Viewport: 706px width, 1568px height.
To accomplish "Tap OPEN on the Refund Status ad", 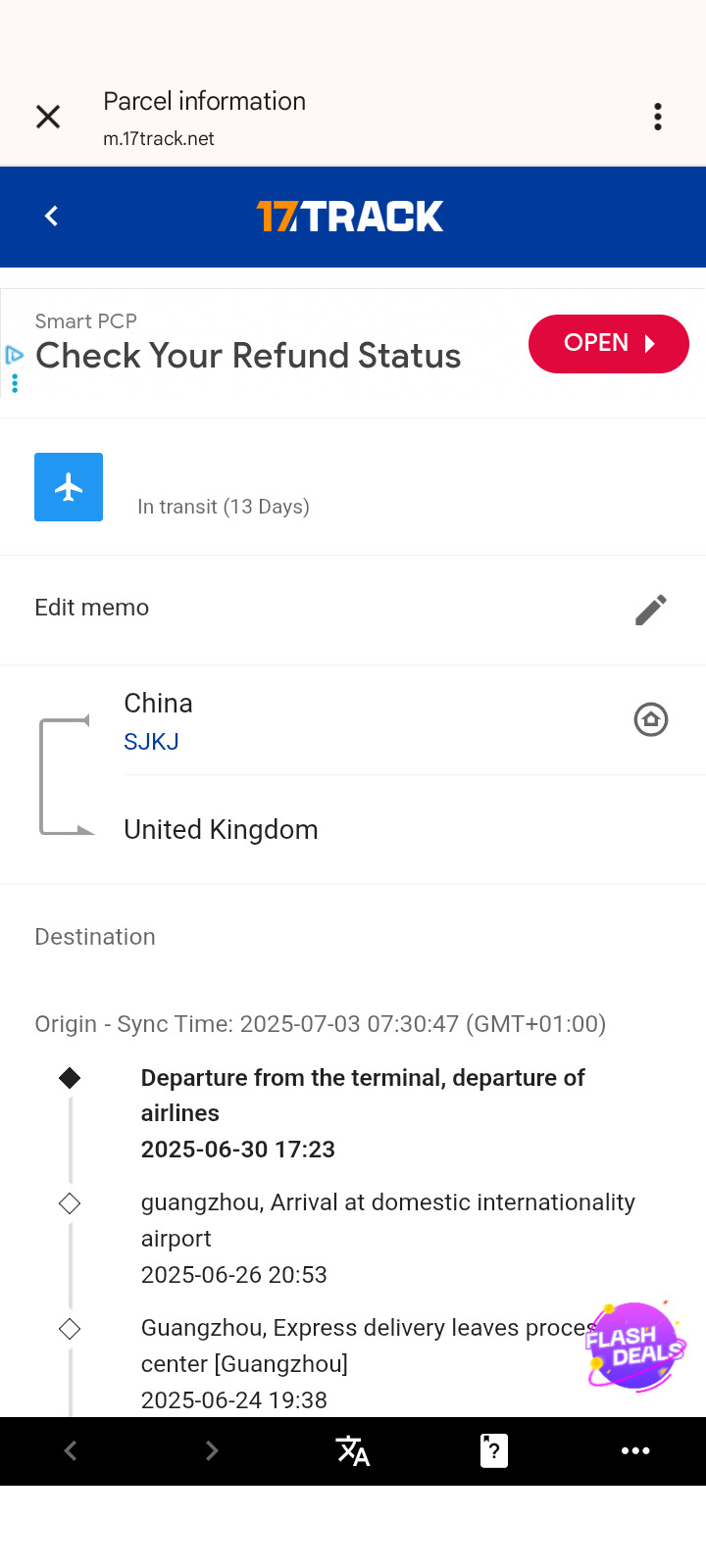I will pyautogui.click(x=608, y=344).
